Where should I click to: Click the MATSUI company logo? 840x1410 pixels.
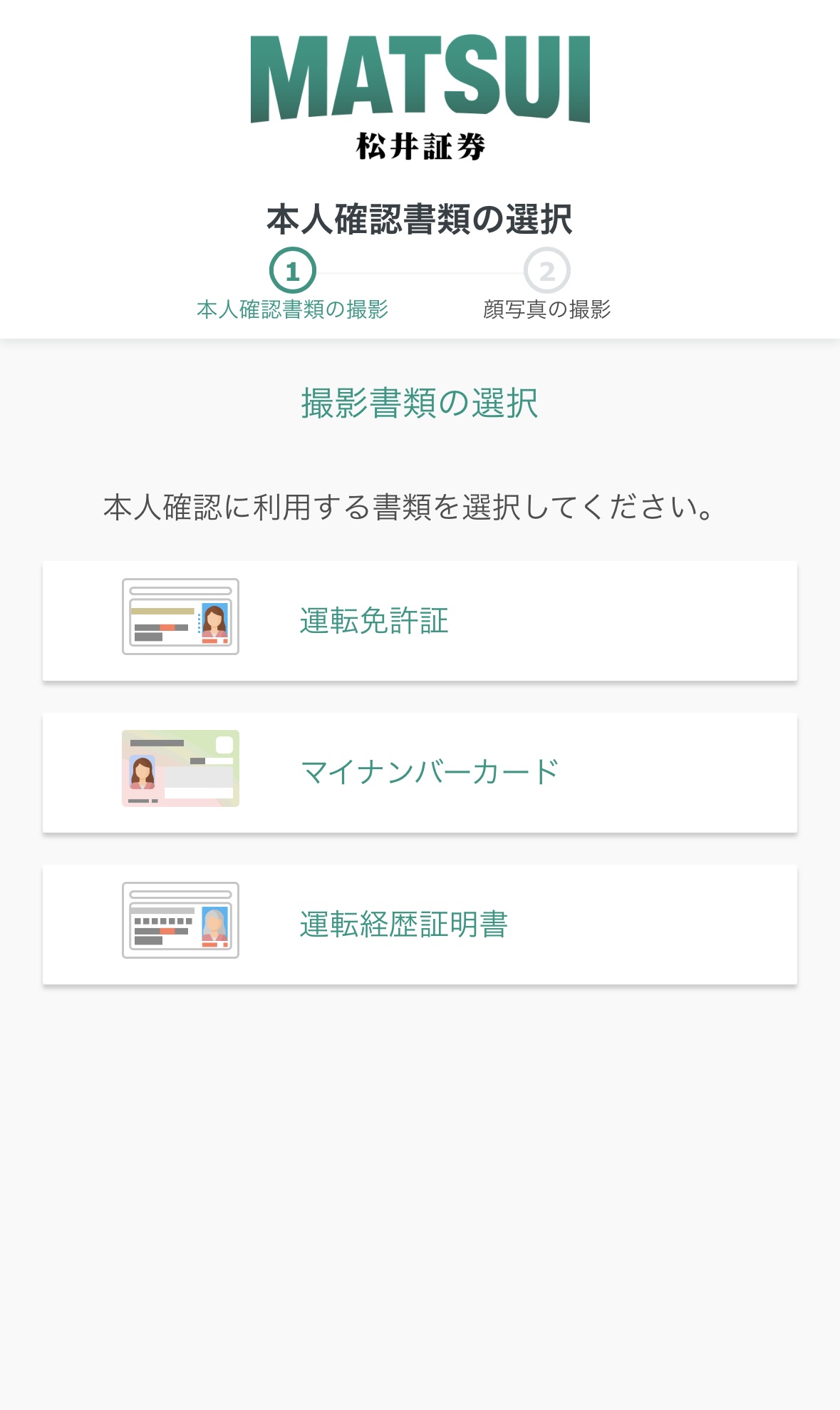click(x=420, y=78)
